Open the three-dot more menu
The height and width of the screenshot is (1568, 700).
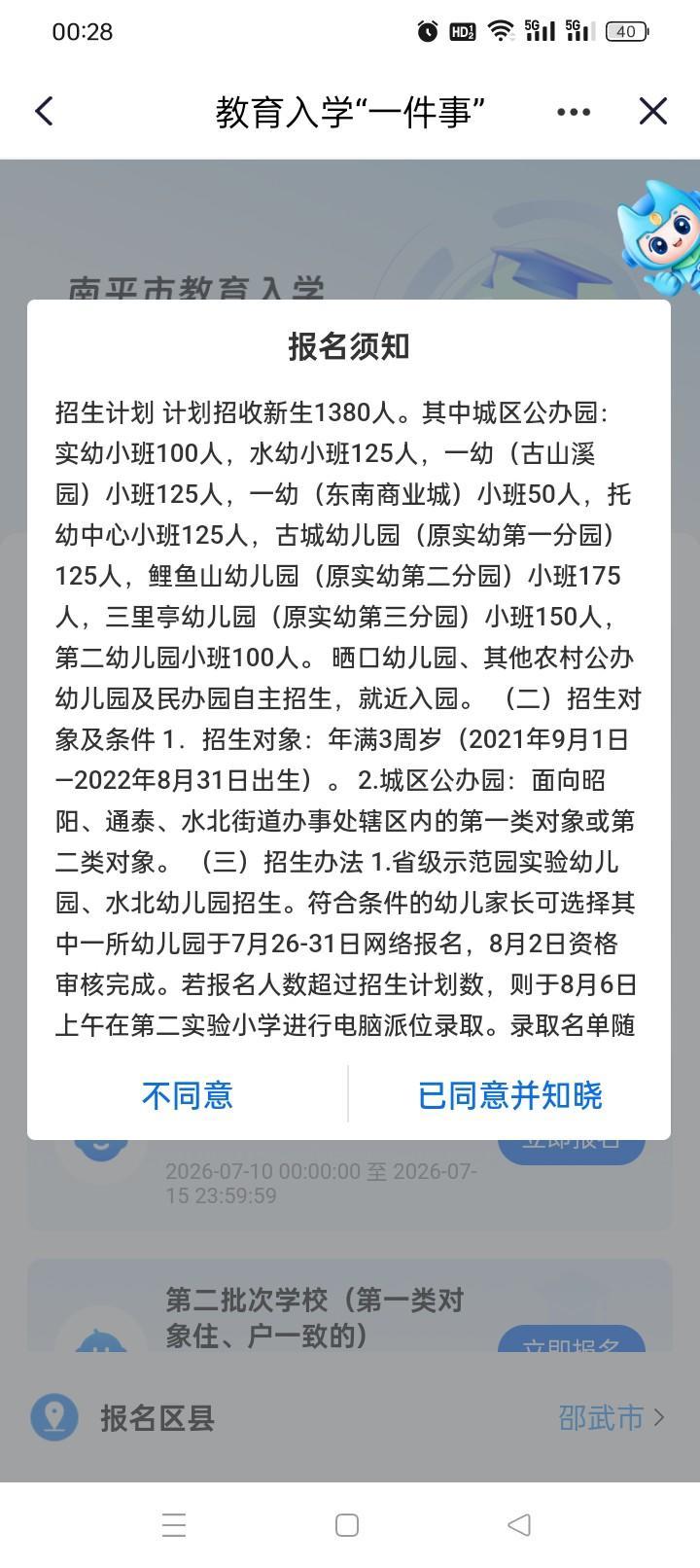point(574,112)
